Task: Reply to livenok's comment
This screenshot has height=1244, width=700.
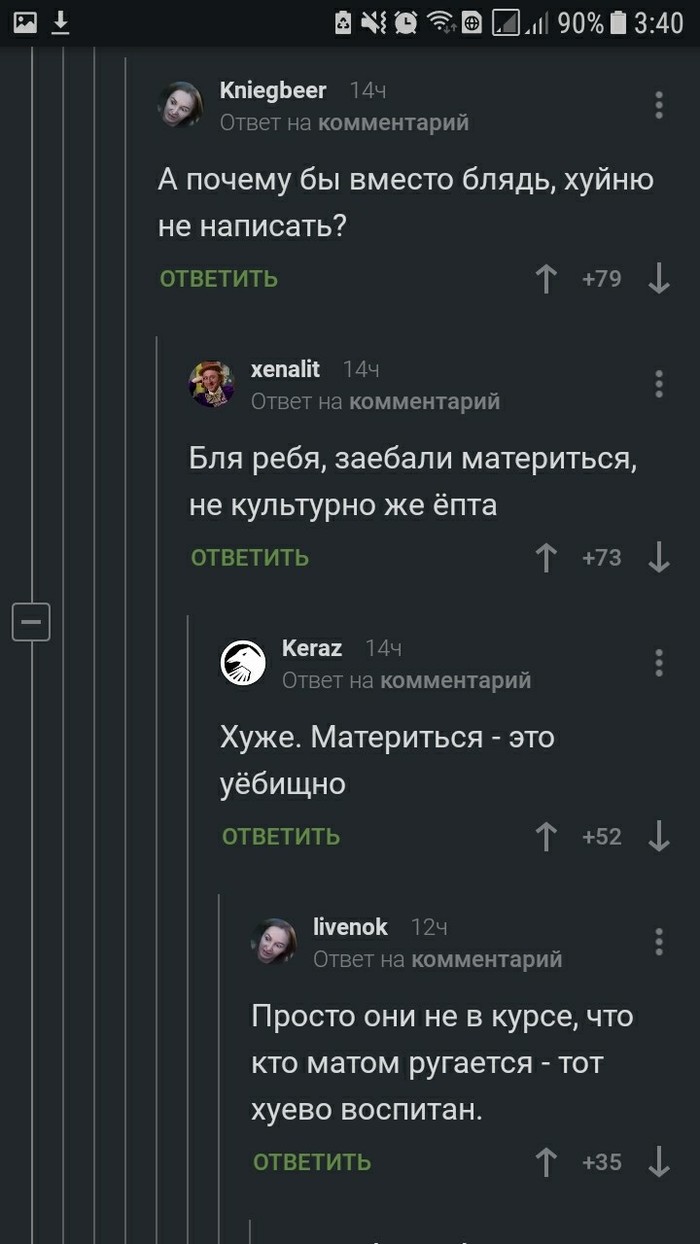Action: (312, 1162)
